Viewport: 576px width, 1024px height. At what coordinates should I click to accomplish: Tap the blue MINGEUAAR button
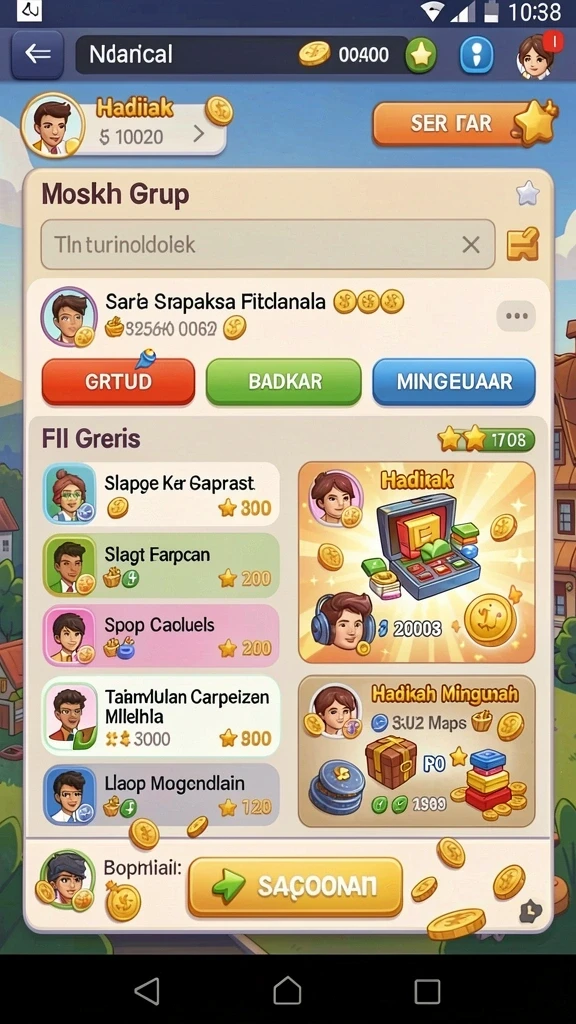[x=454, y=382]
